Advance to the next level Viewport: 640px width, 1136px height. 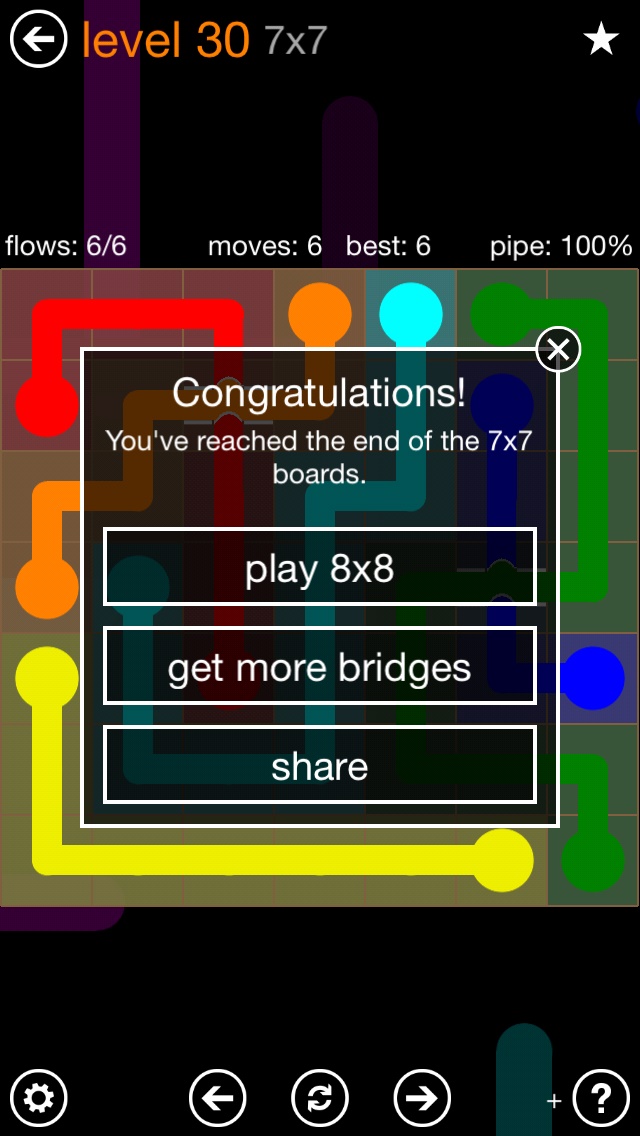(x=422, y=1099)
